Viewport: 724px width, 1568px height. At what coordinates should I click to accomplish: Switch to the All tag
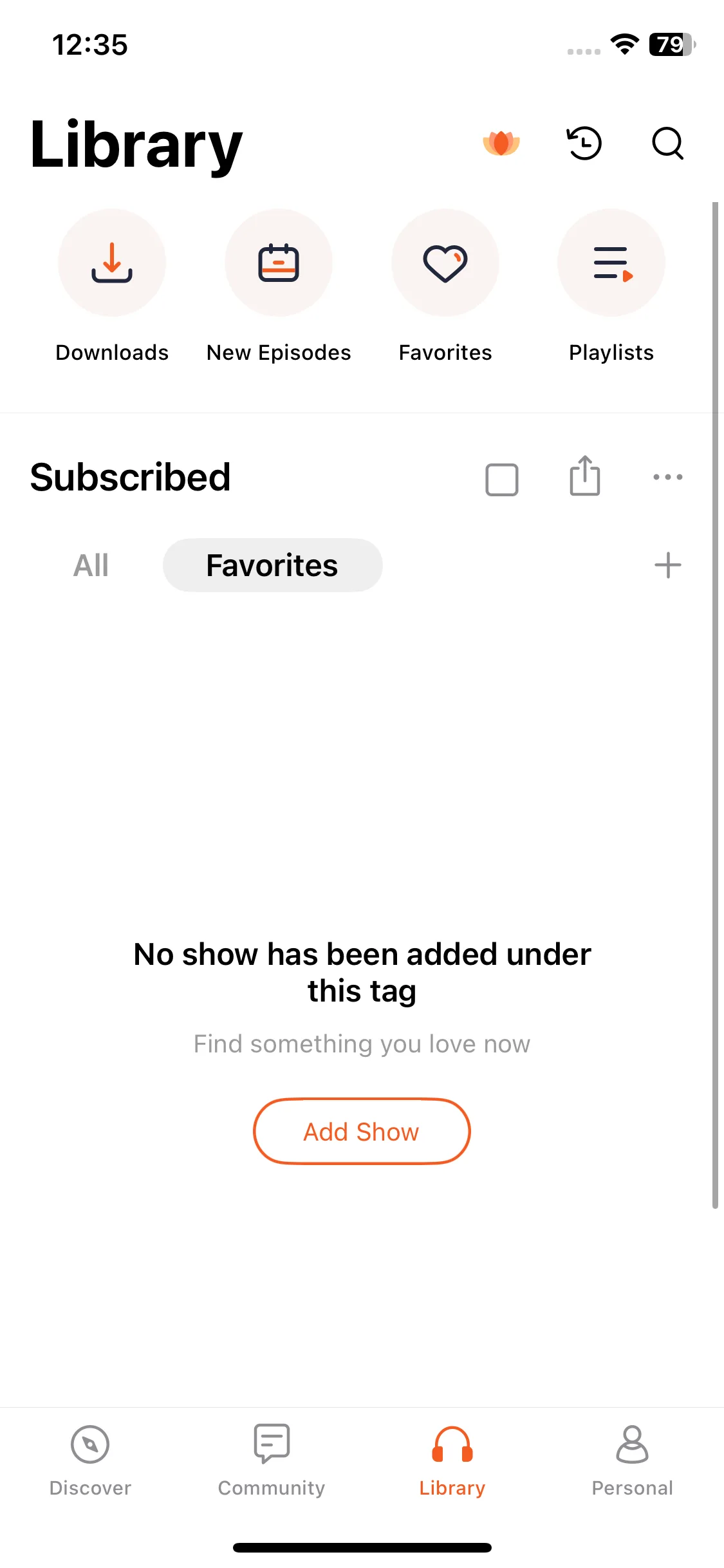[x=91, y=565]
